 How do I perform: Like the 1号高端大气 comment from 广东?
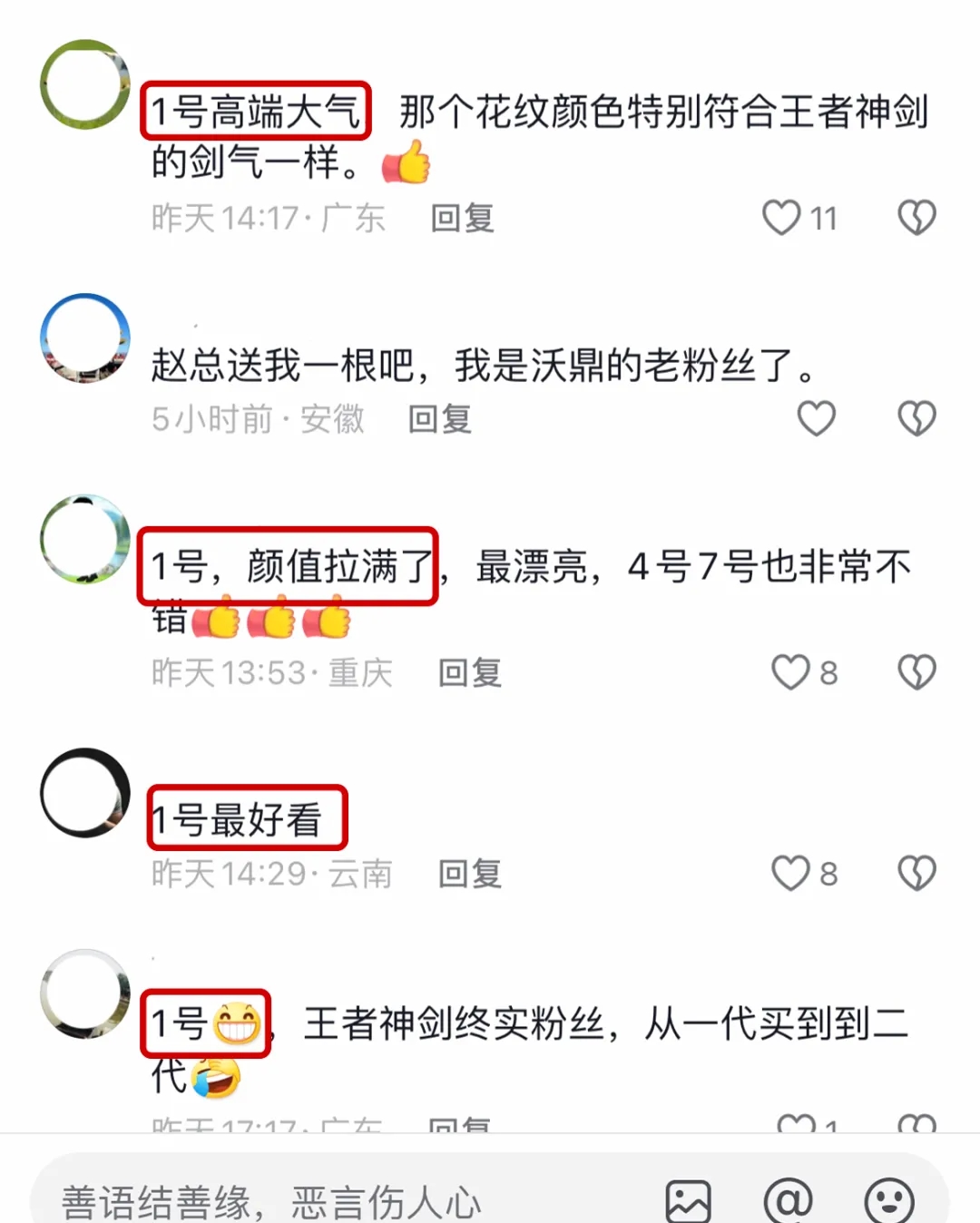click(x=781, y=218)
